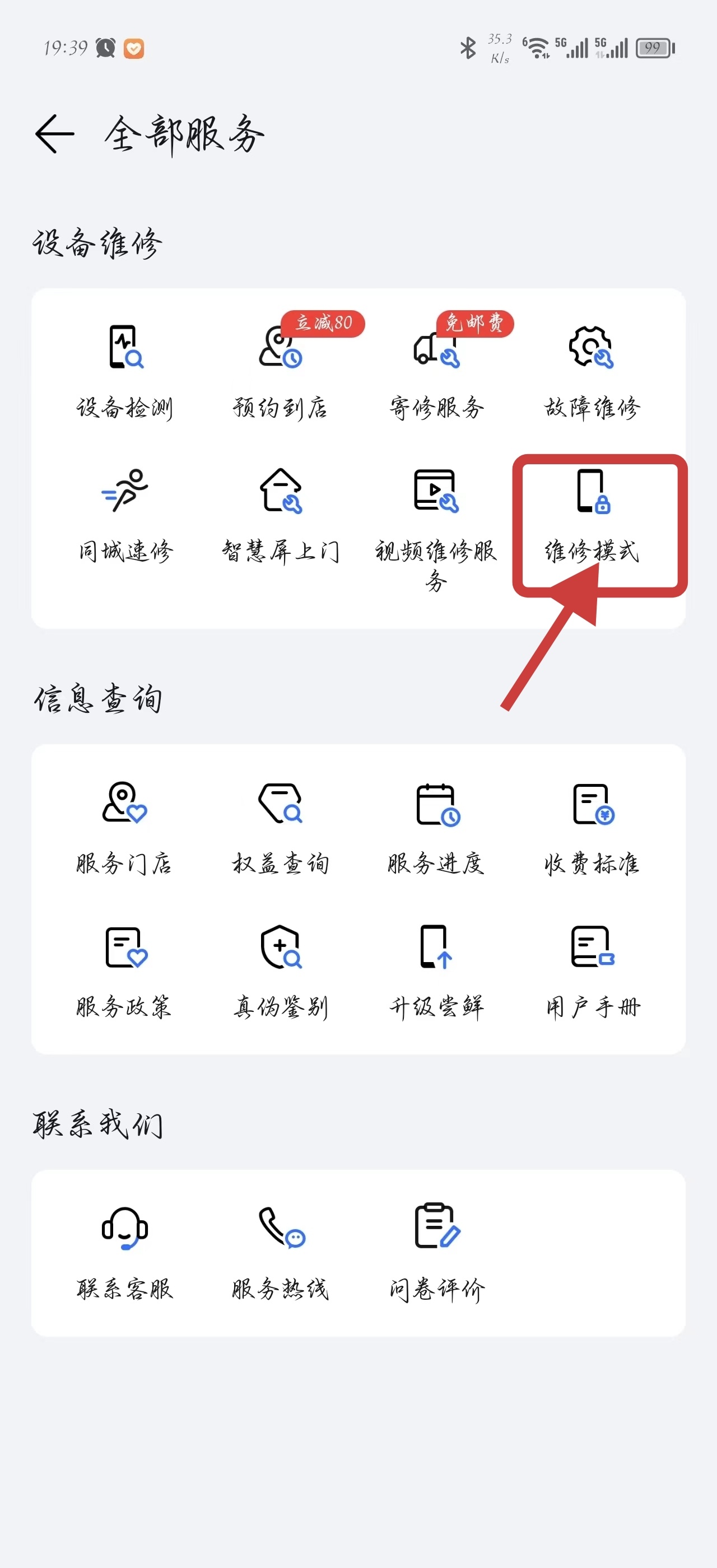Find 服务门店 locations
This screenshot has width=717, height=1568.
[x=125, y=828]
